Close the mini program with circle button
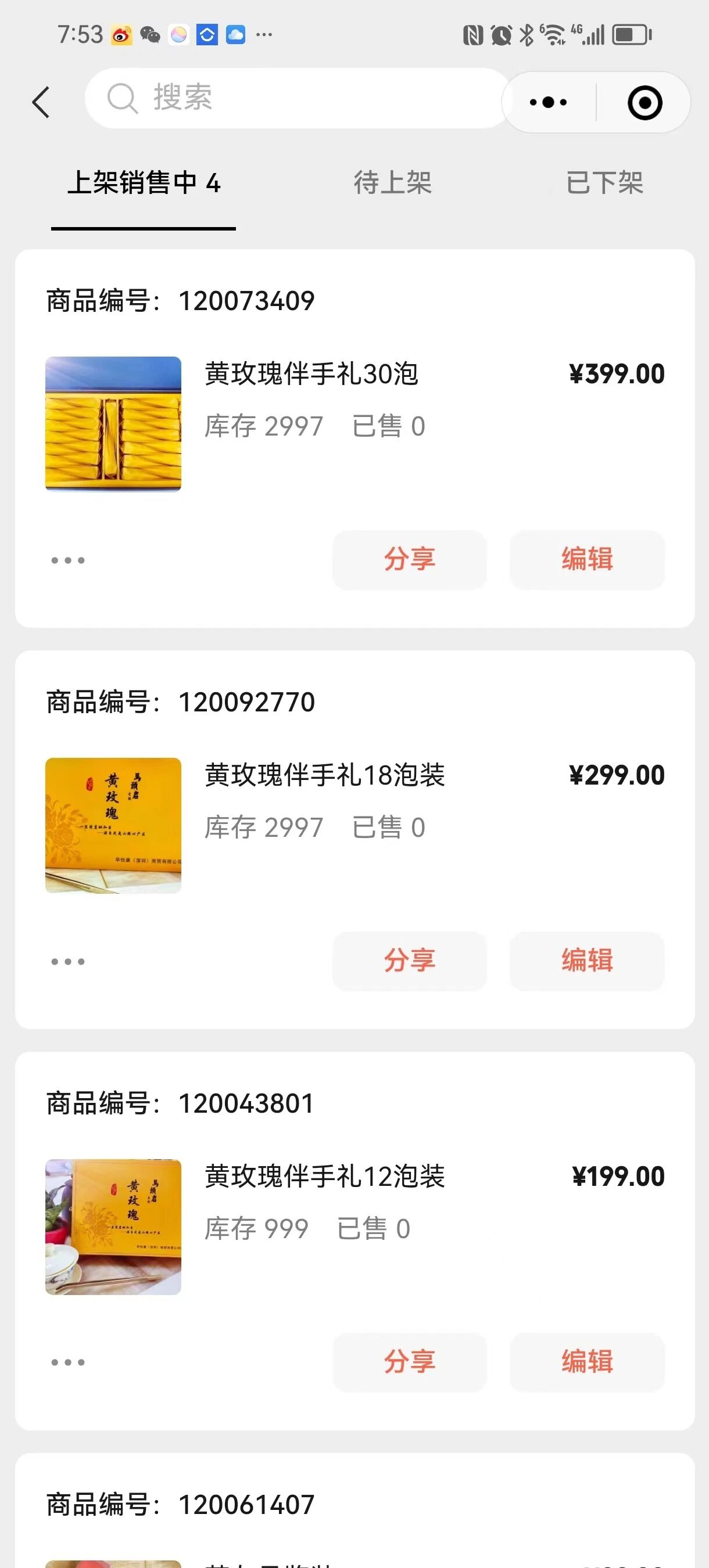709x1568 pixels. (x=644, y=102)
